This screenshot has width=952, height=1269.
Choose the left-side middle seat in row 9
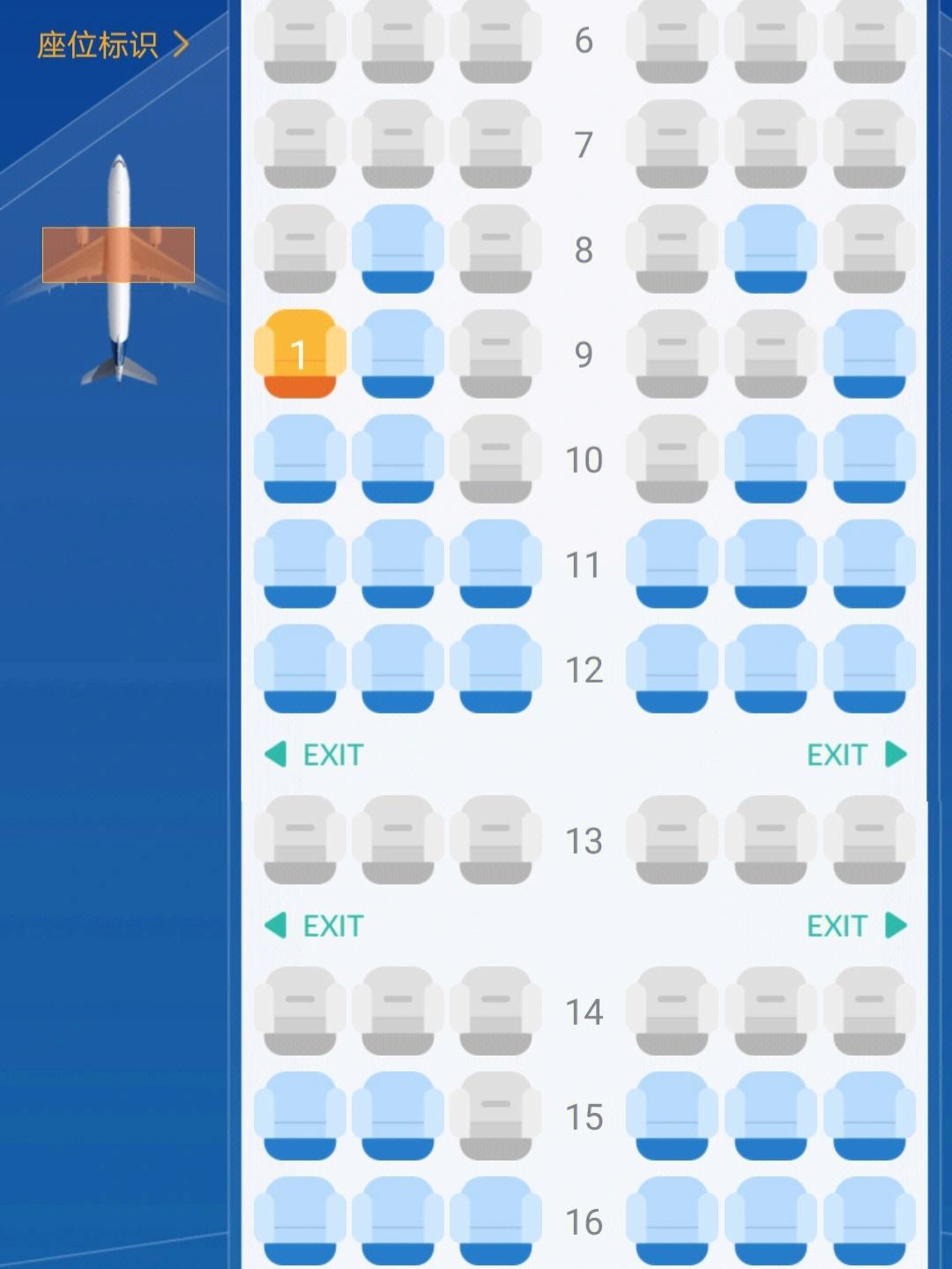pos(398,354)
